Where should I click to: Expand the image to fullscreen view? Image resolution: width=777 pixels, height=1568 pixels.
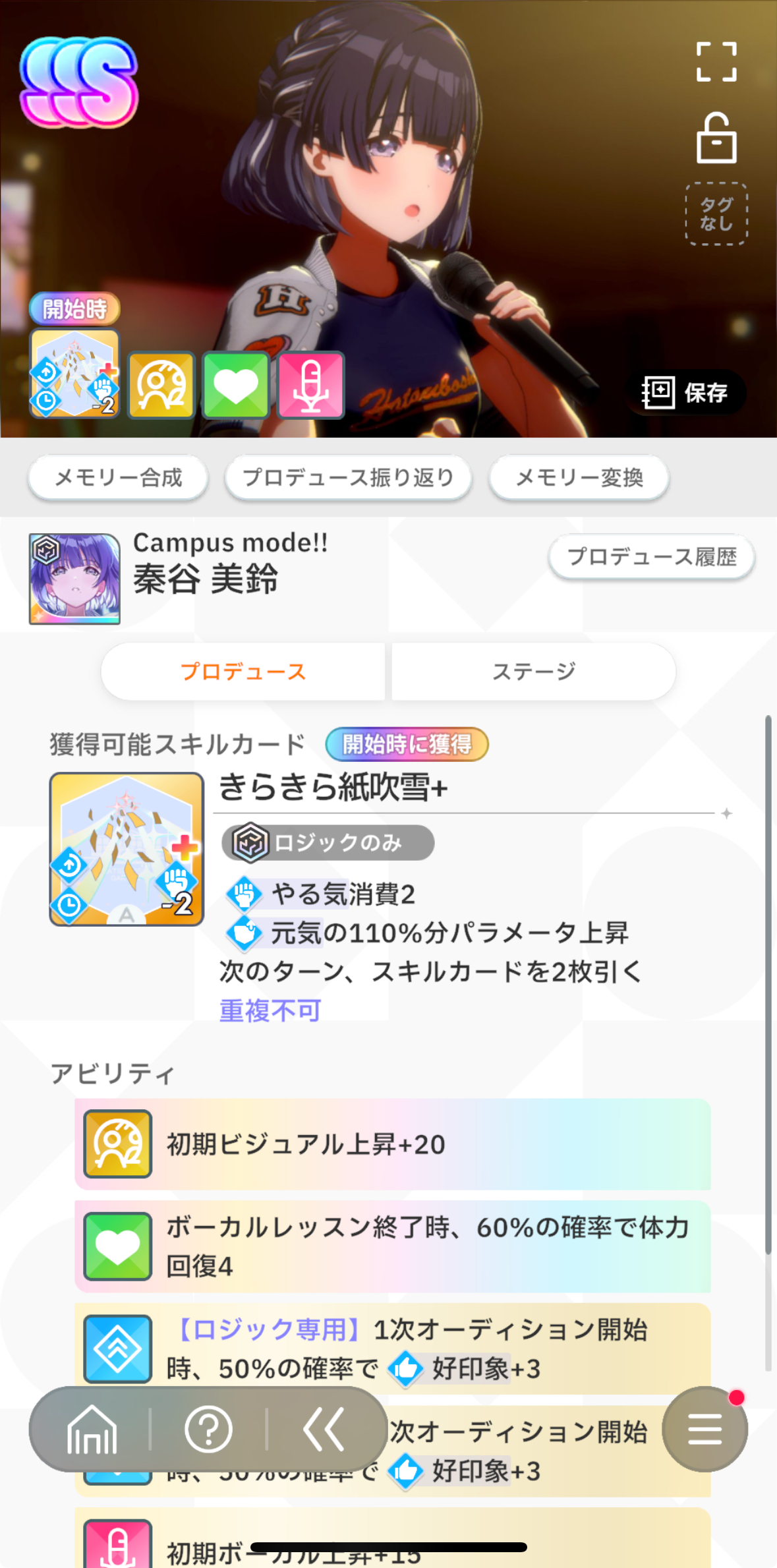tap(716, 62)
